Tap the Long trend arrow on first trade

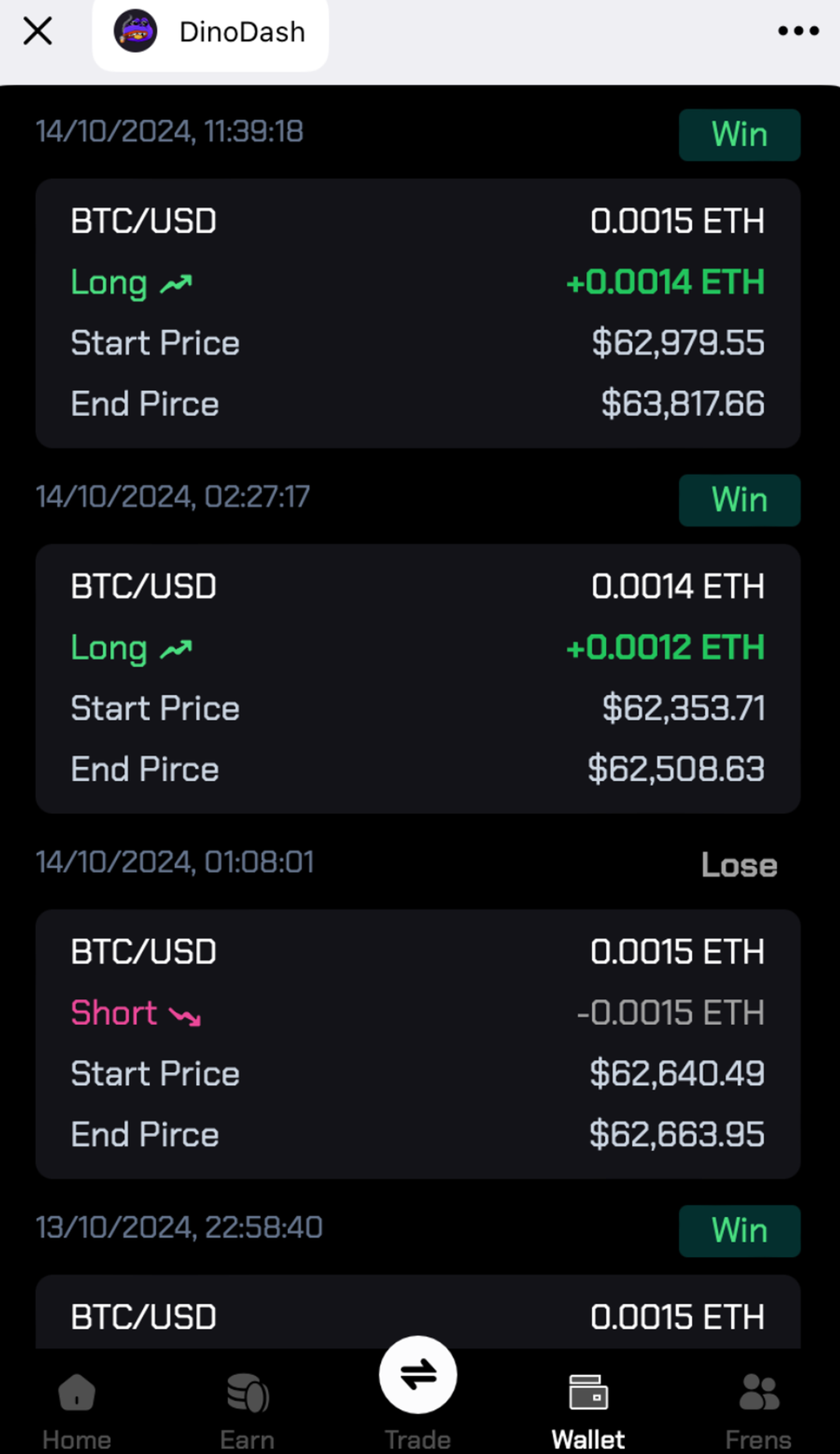click(176, 282)
